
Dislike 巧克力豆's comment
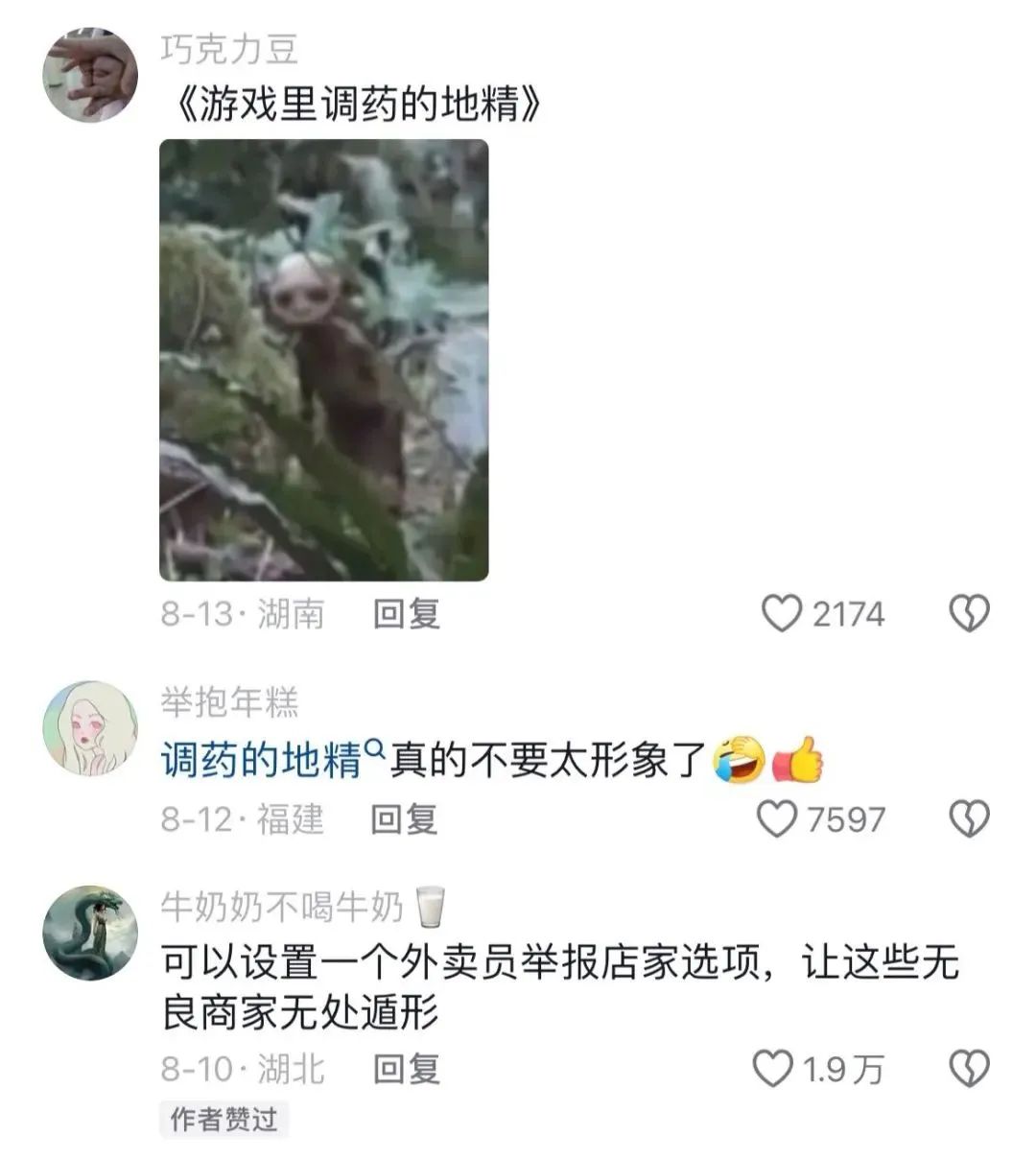(x=969, y=614)
